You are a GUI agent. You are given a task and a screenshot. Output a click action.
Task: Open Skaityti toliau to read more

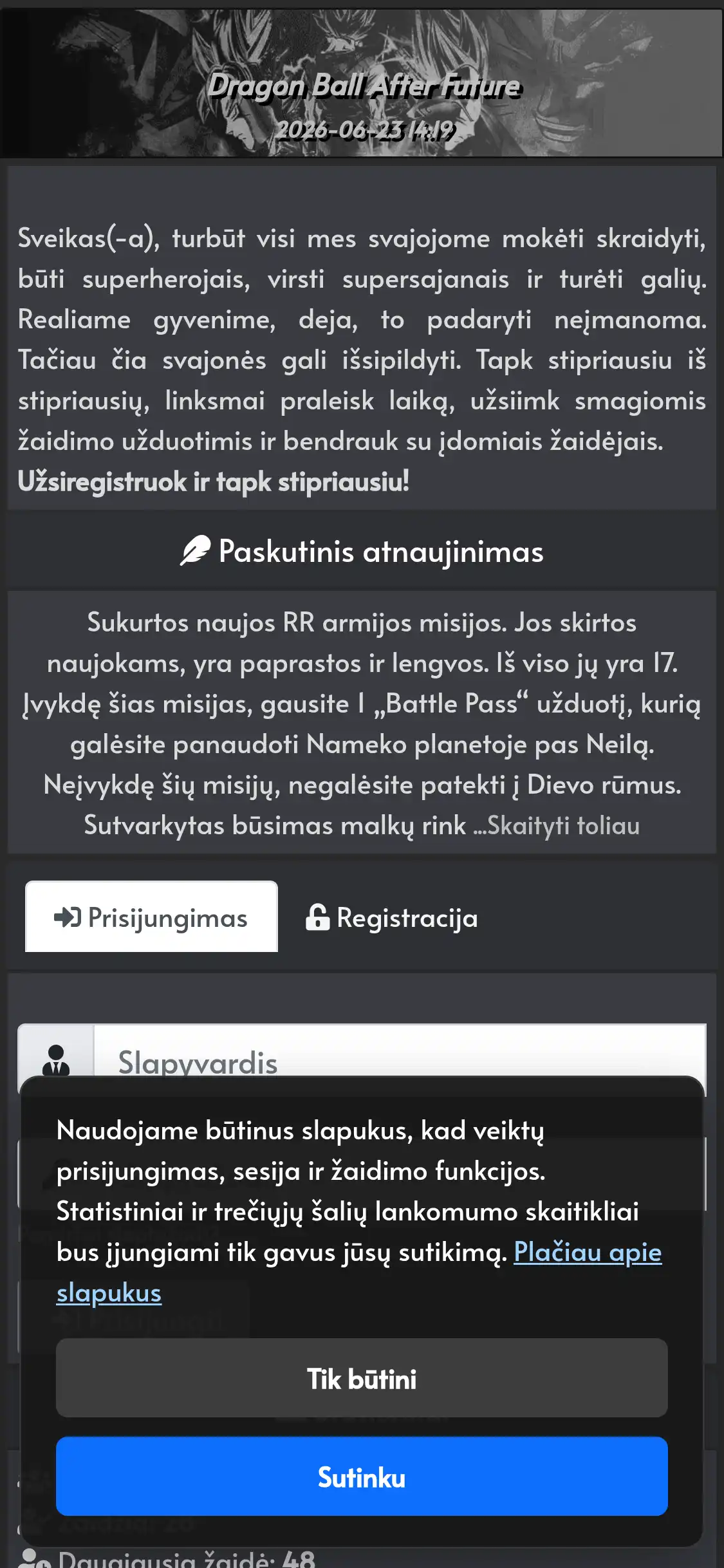(x=563, y=826)
